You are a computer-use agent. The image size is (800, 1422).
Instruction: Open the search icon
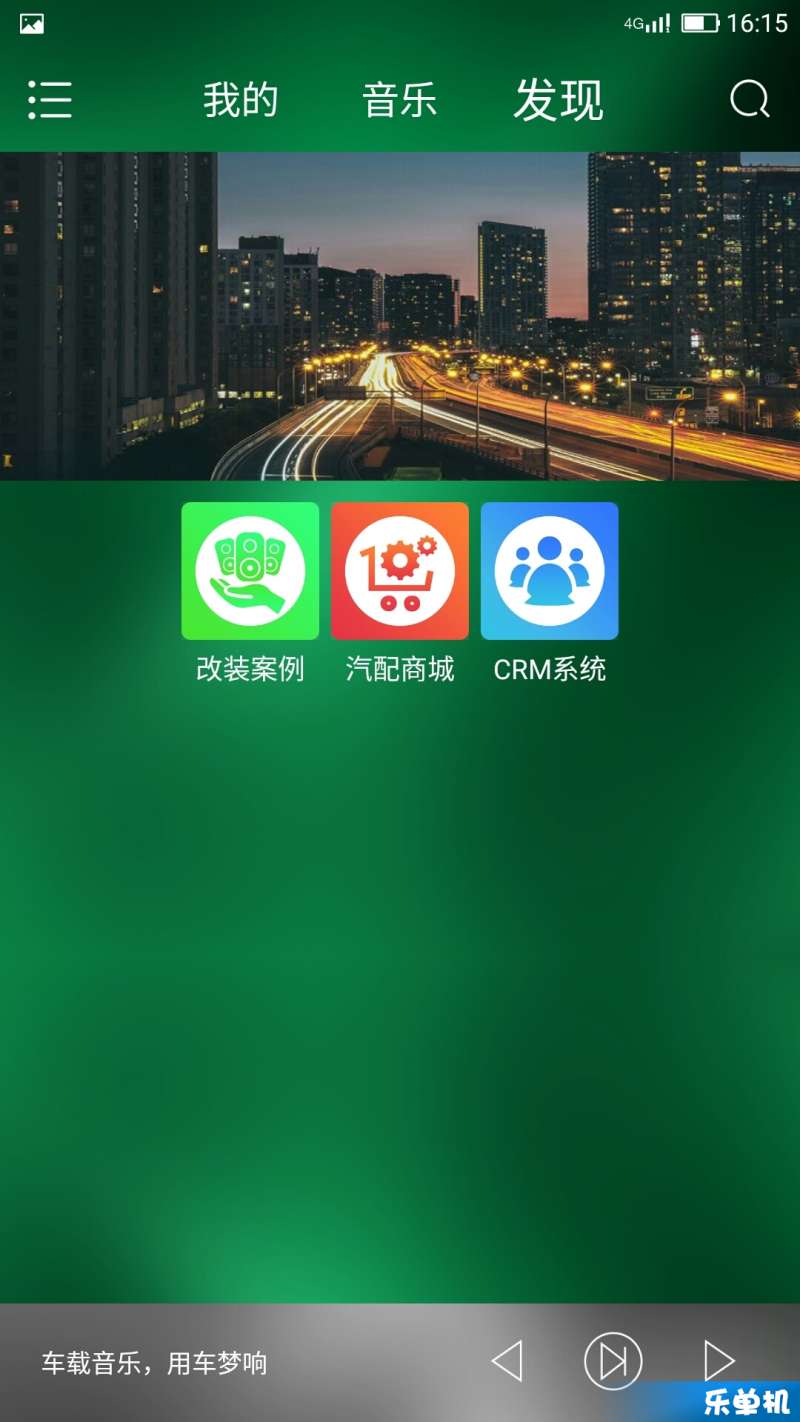749,100
